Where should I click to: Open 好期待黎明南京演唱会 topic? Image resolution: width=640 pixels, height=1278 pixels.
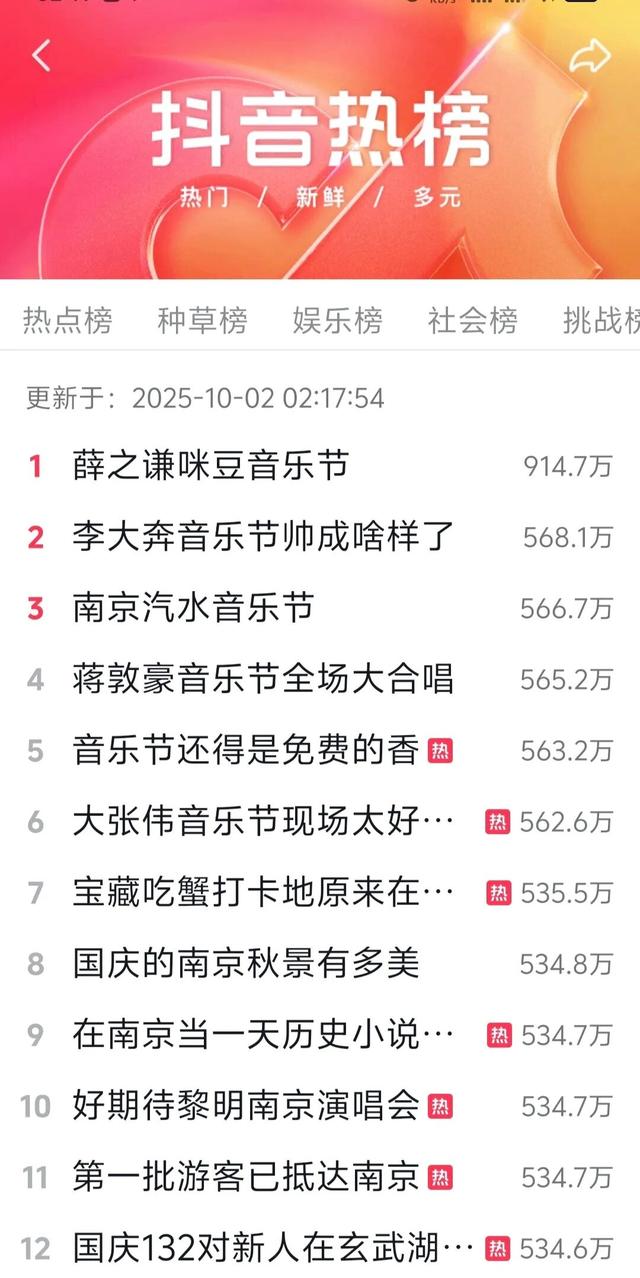[246, 1105]
